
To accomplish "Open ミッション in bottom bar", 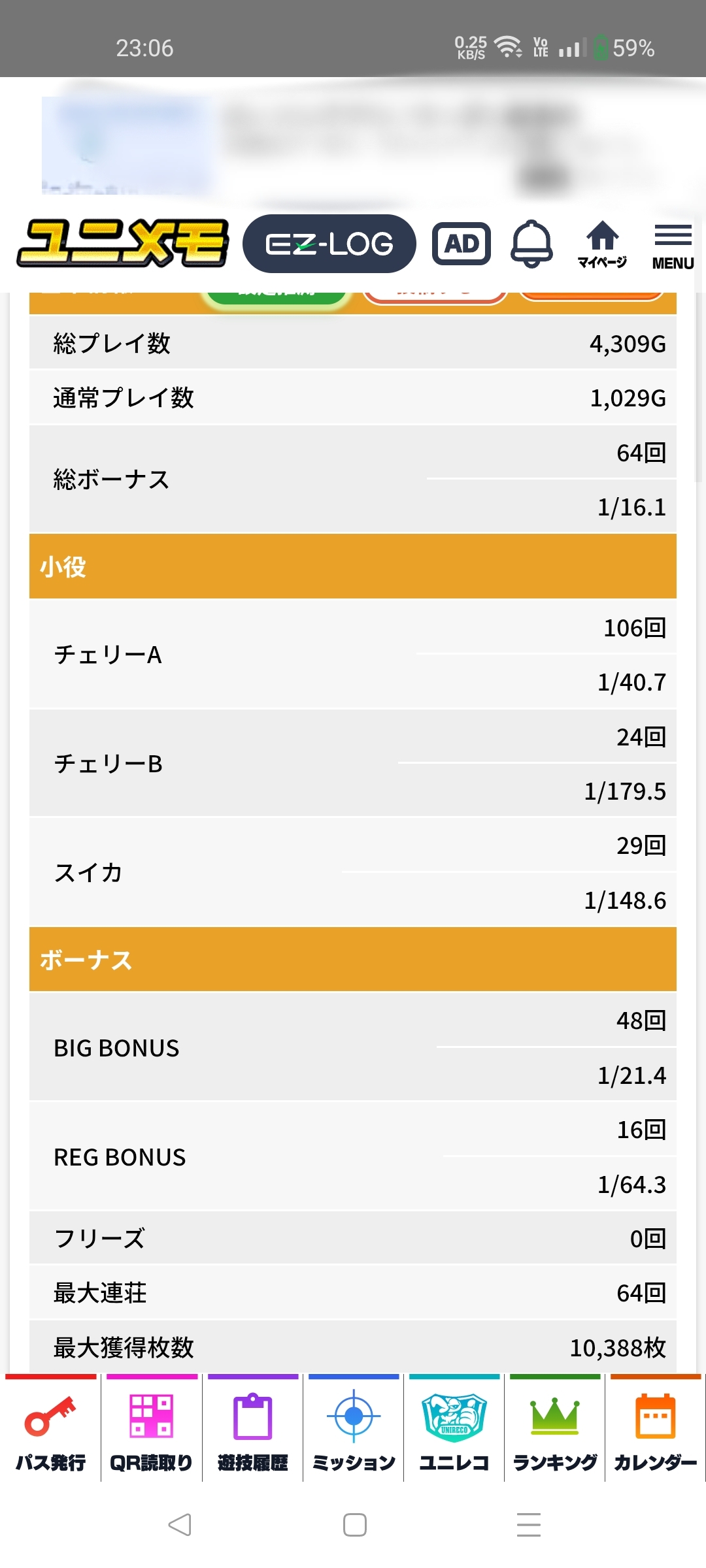I will (x=354, y=1428).
